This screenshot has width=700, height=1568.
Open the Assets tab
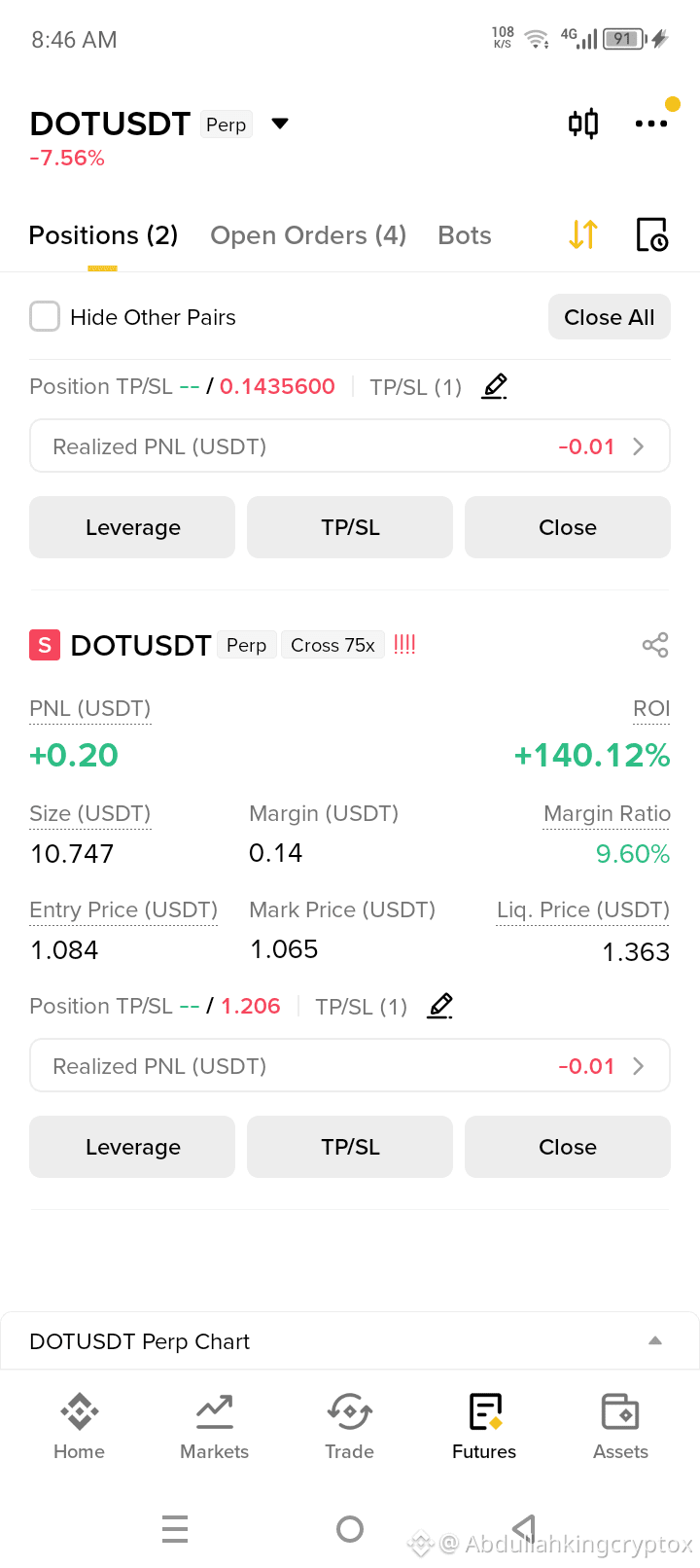point(620,1426)
